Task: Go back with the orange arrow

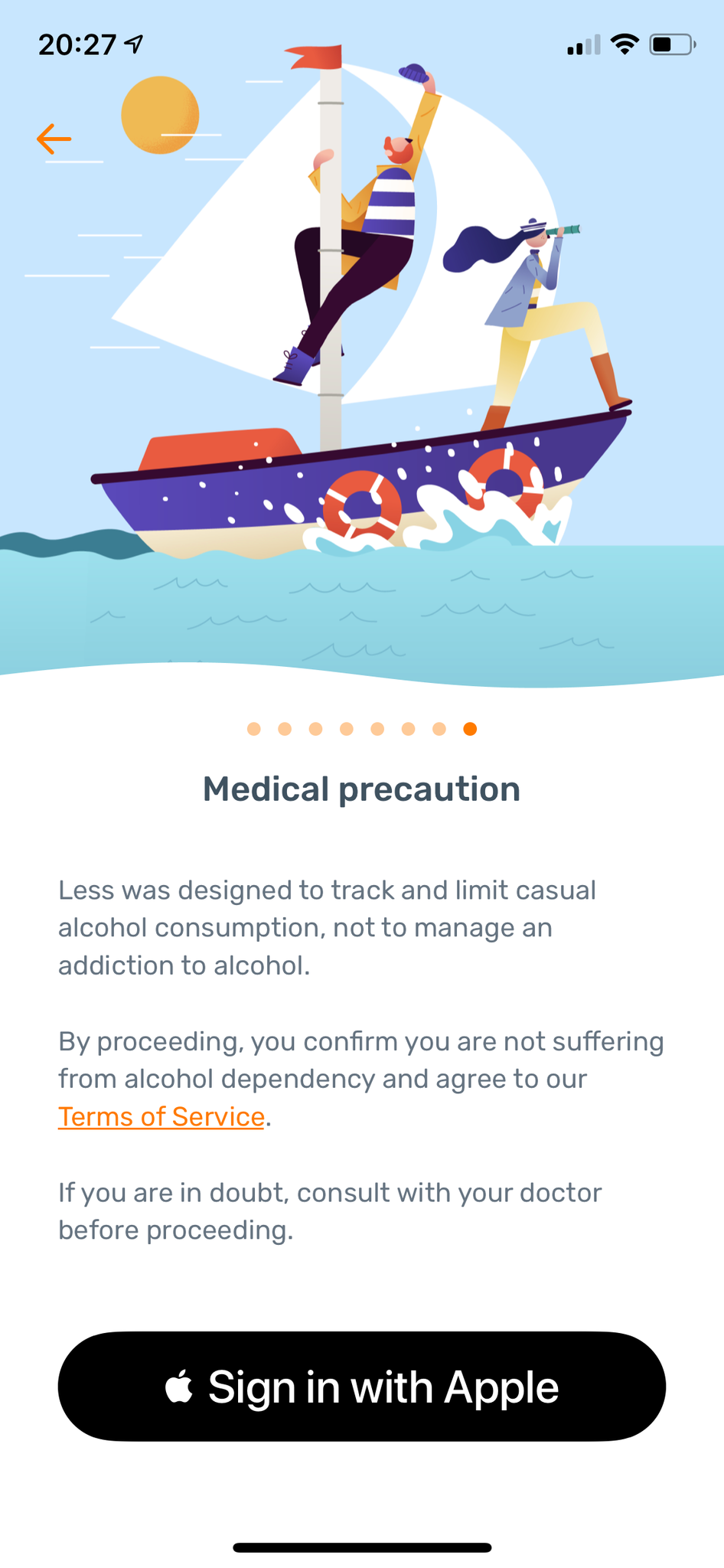Action: [54, 139]
